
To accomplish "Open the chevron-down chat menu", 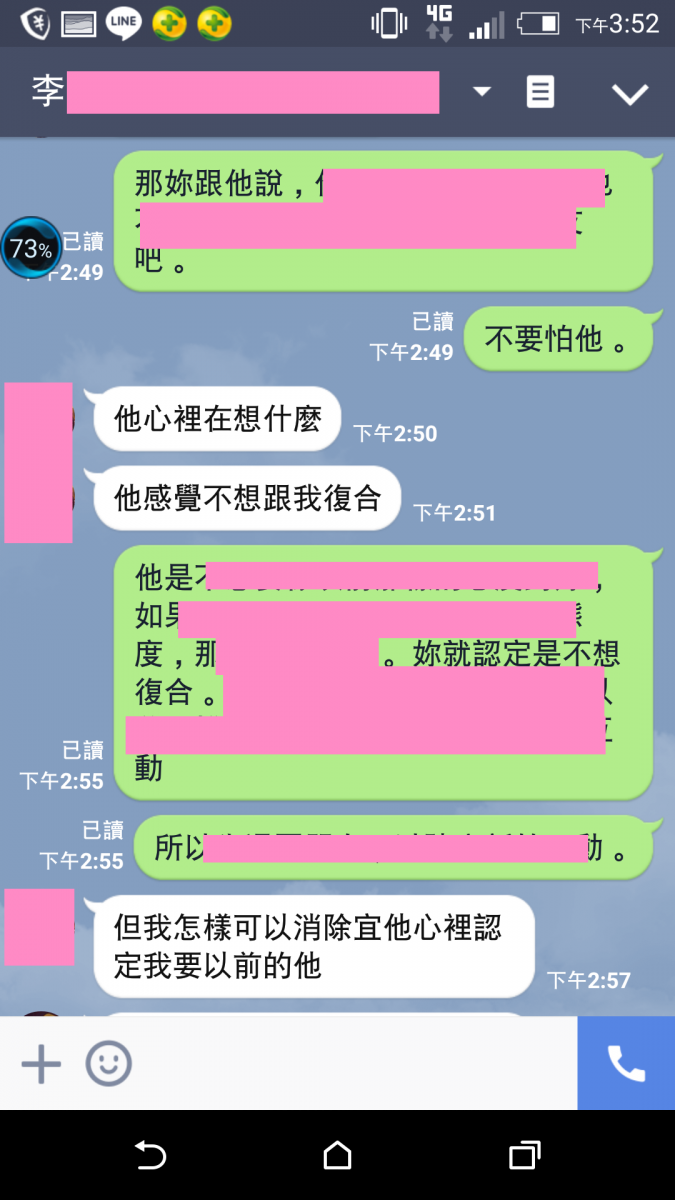I will (x=630, y=94).
